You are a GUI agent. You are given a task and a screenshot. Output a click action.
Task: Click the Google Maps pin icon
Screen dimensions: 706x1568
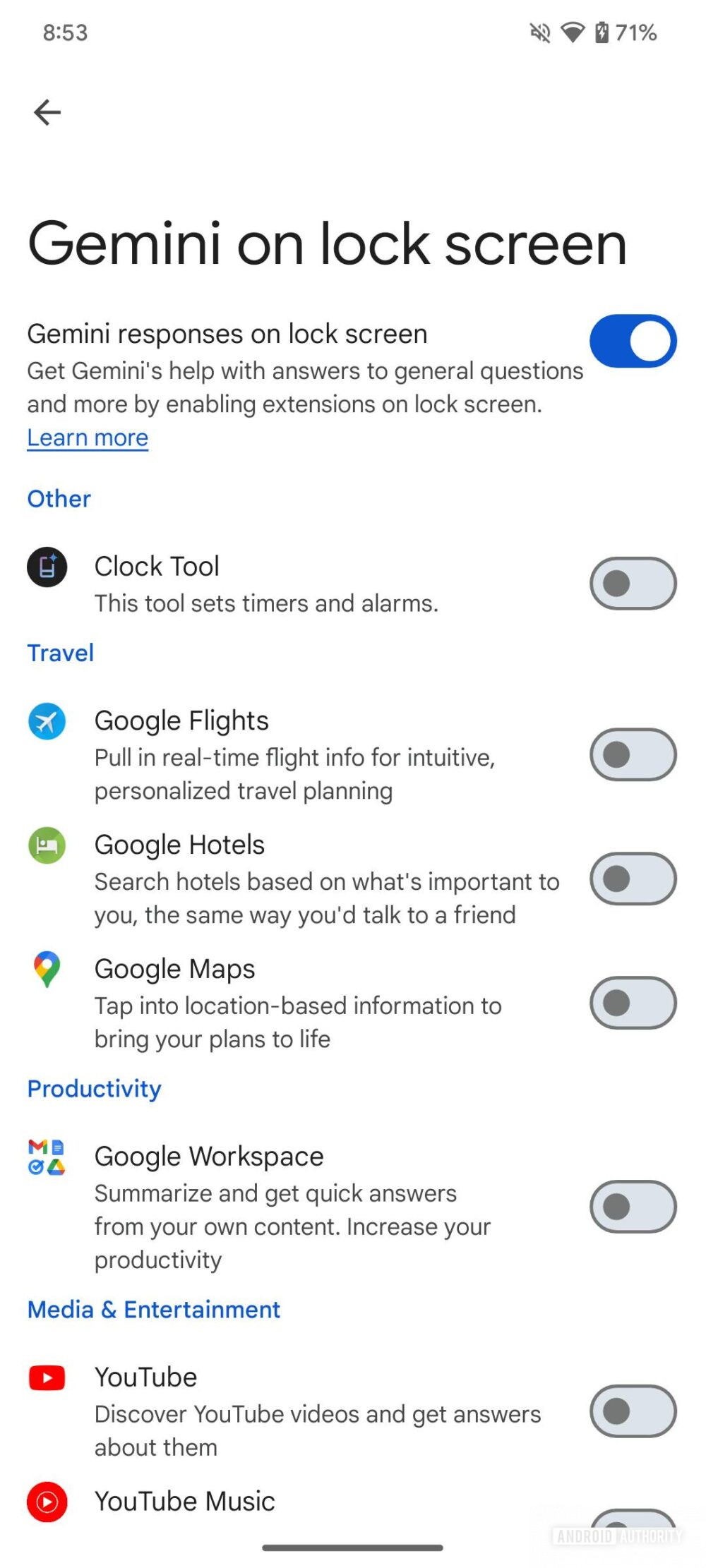47,969
